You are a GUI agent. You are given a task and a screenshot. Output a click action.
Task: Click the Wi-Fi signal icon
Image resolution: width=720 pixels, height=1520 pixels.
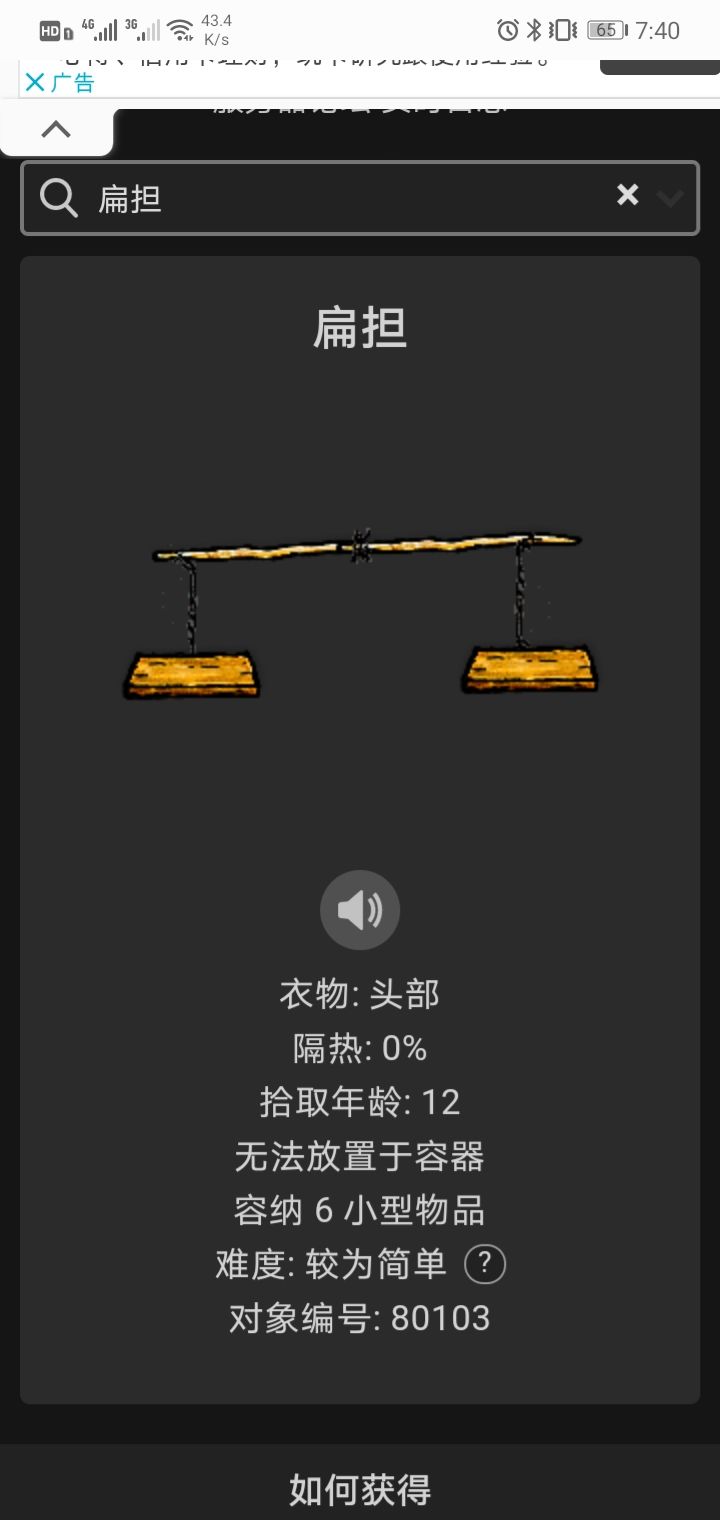tap(180, 26)
